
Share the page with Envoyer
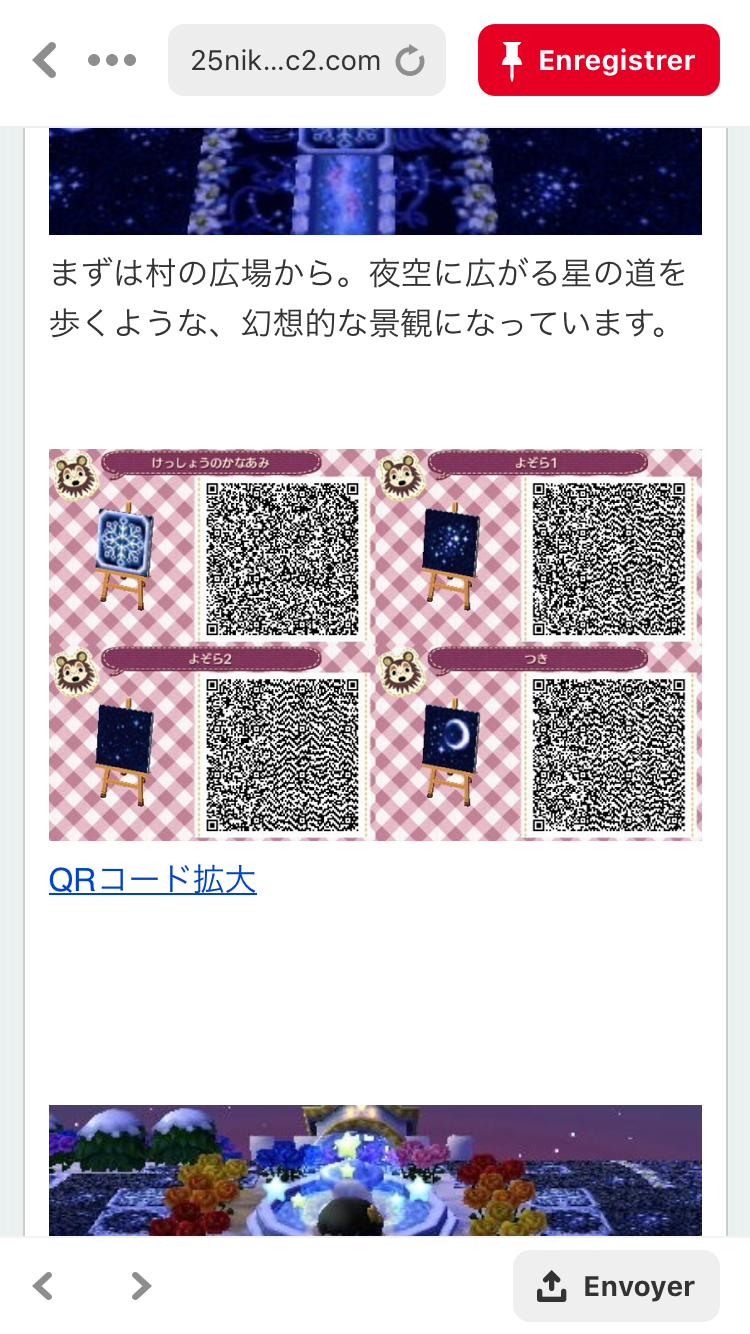pos(616,1286)
